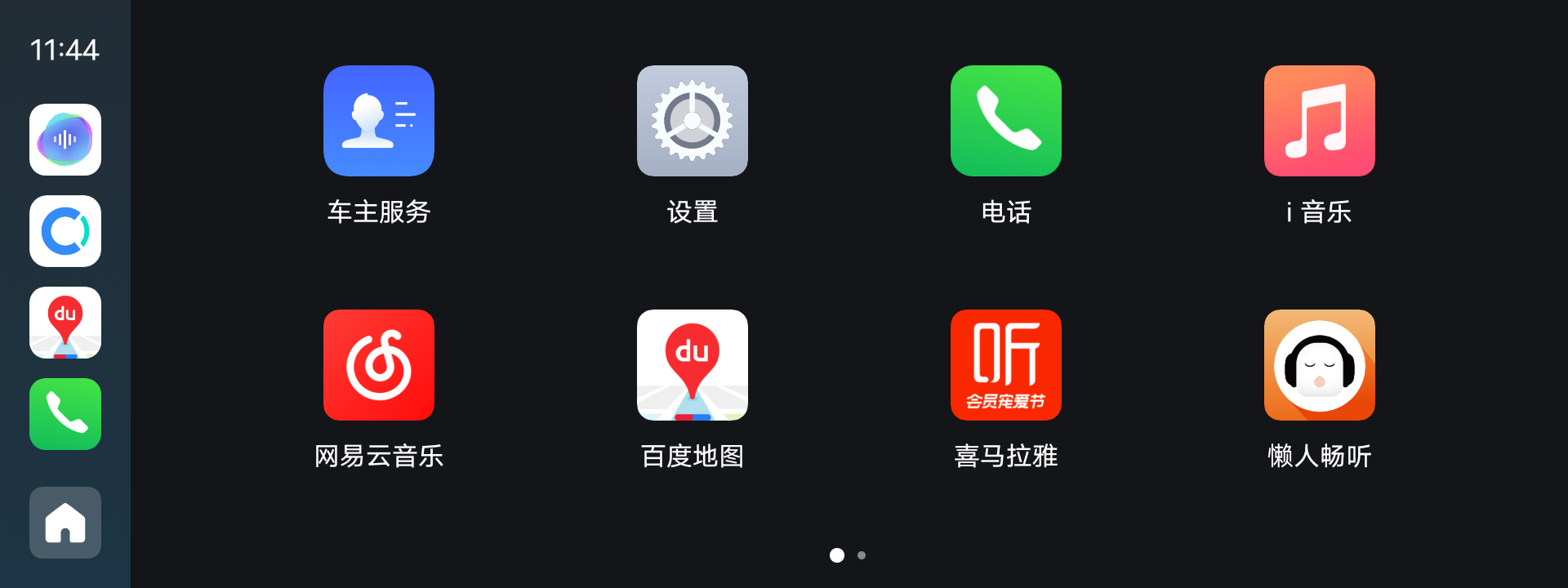Launch 懒人畅听
Viewport: 1568px width, 588px height.
coord(1319,365)
